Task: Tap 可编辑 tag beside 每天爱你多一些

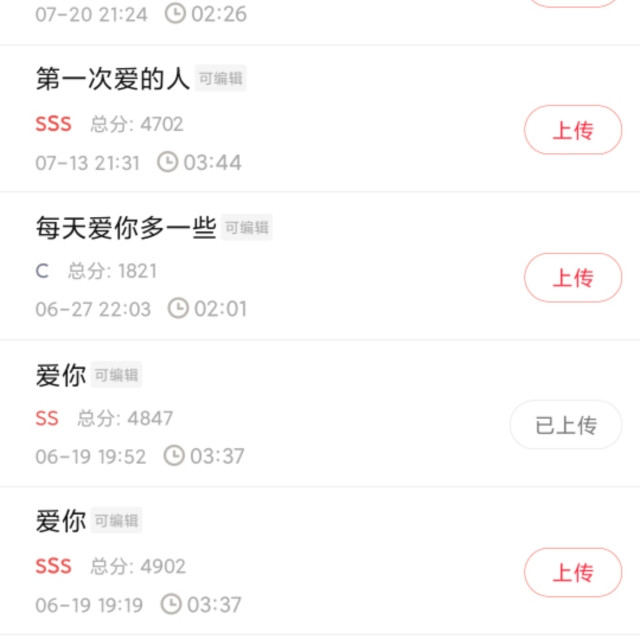Action: click(247, 228)
